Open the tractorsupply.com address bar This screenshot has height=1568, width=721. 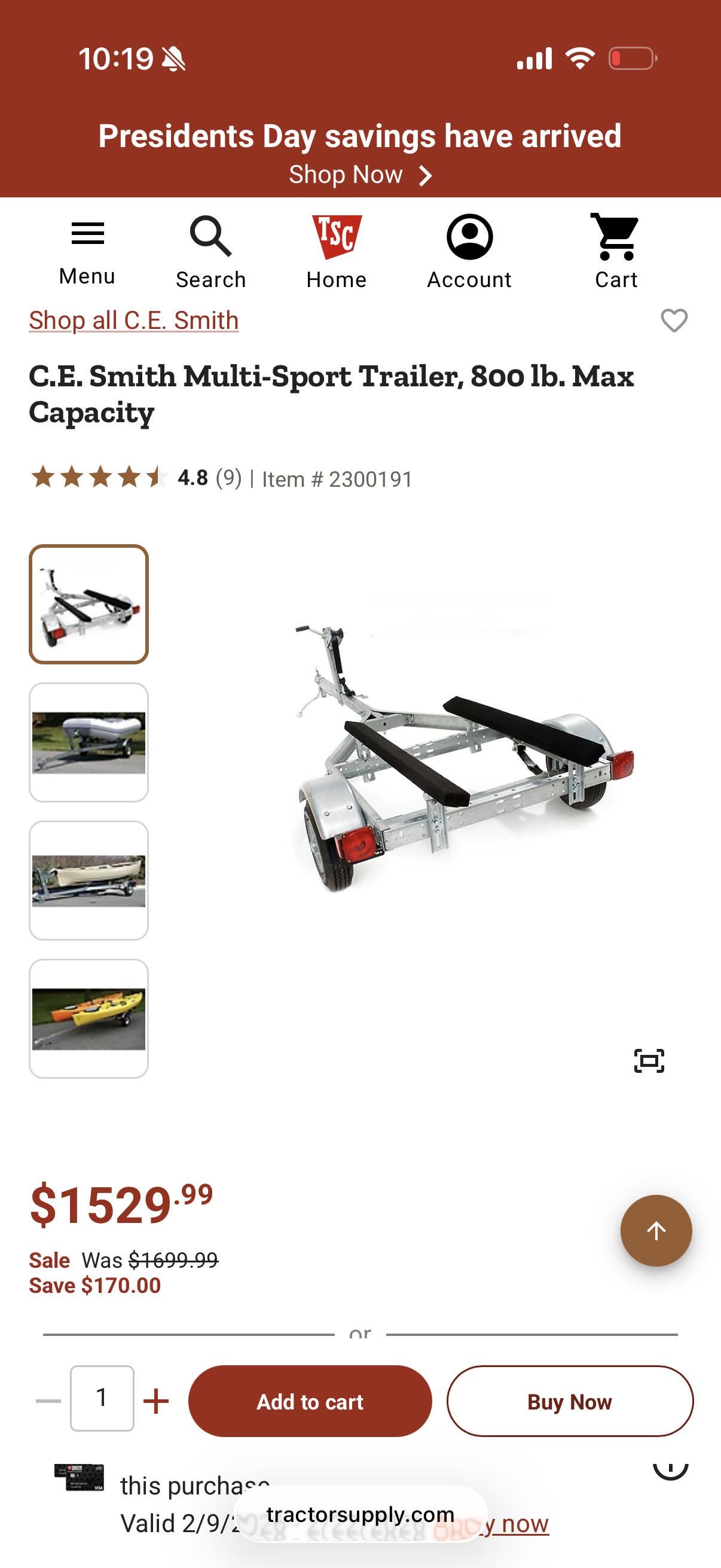click(360, 1514)
